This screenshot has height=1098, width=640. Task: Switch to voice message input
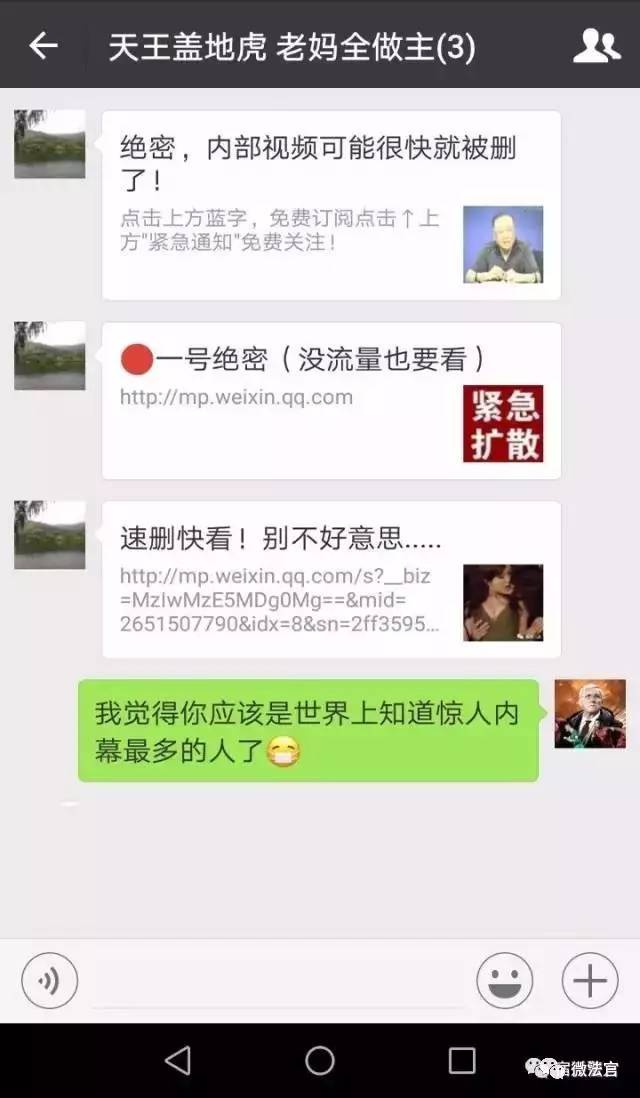point(49,981)
